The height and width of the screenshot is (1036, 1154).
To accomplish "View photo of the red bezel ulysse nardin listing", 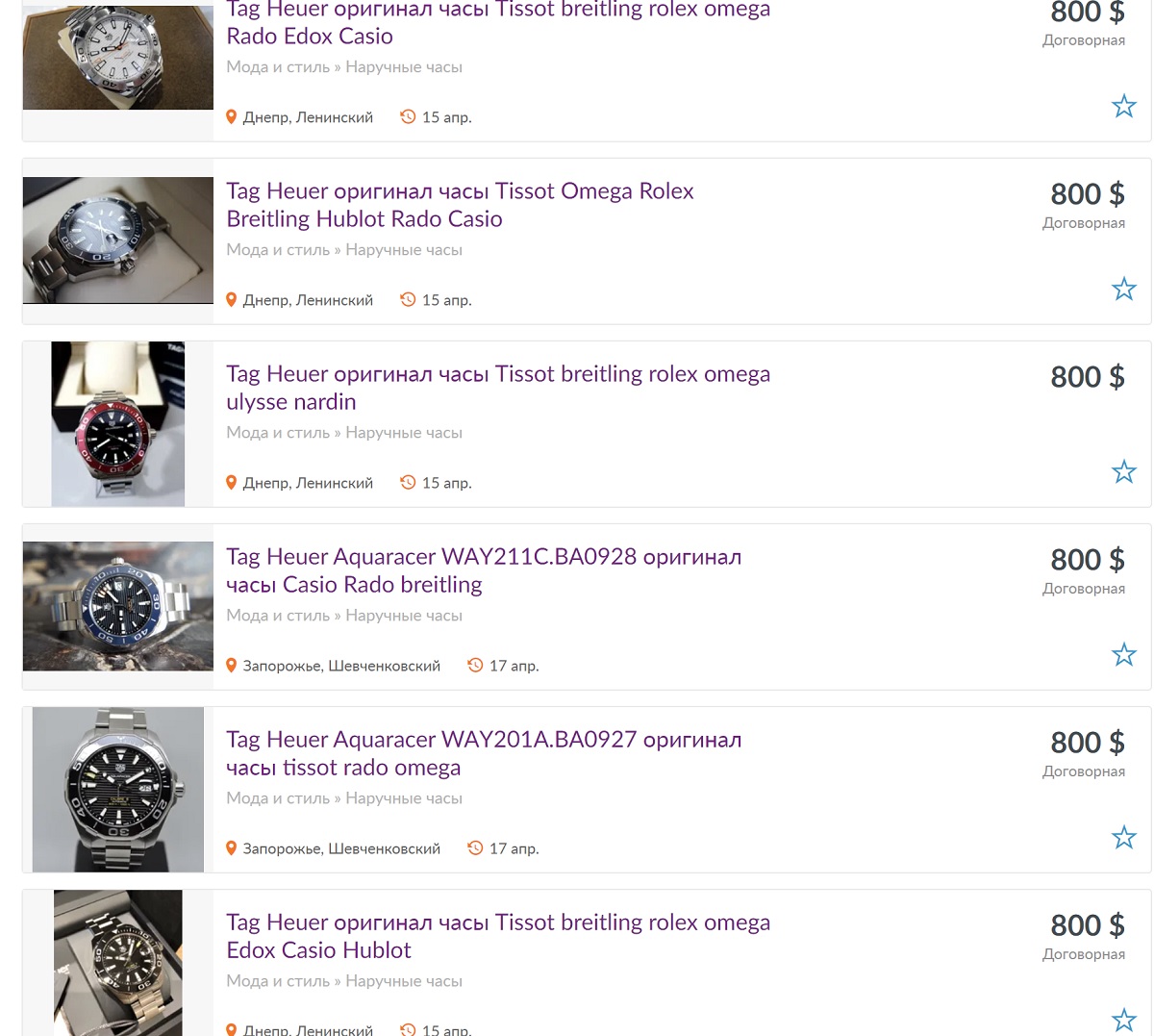I will tap(118, 424).
